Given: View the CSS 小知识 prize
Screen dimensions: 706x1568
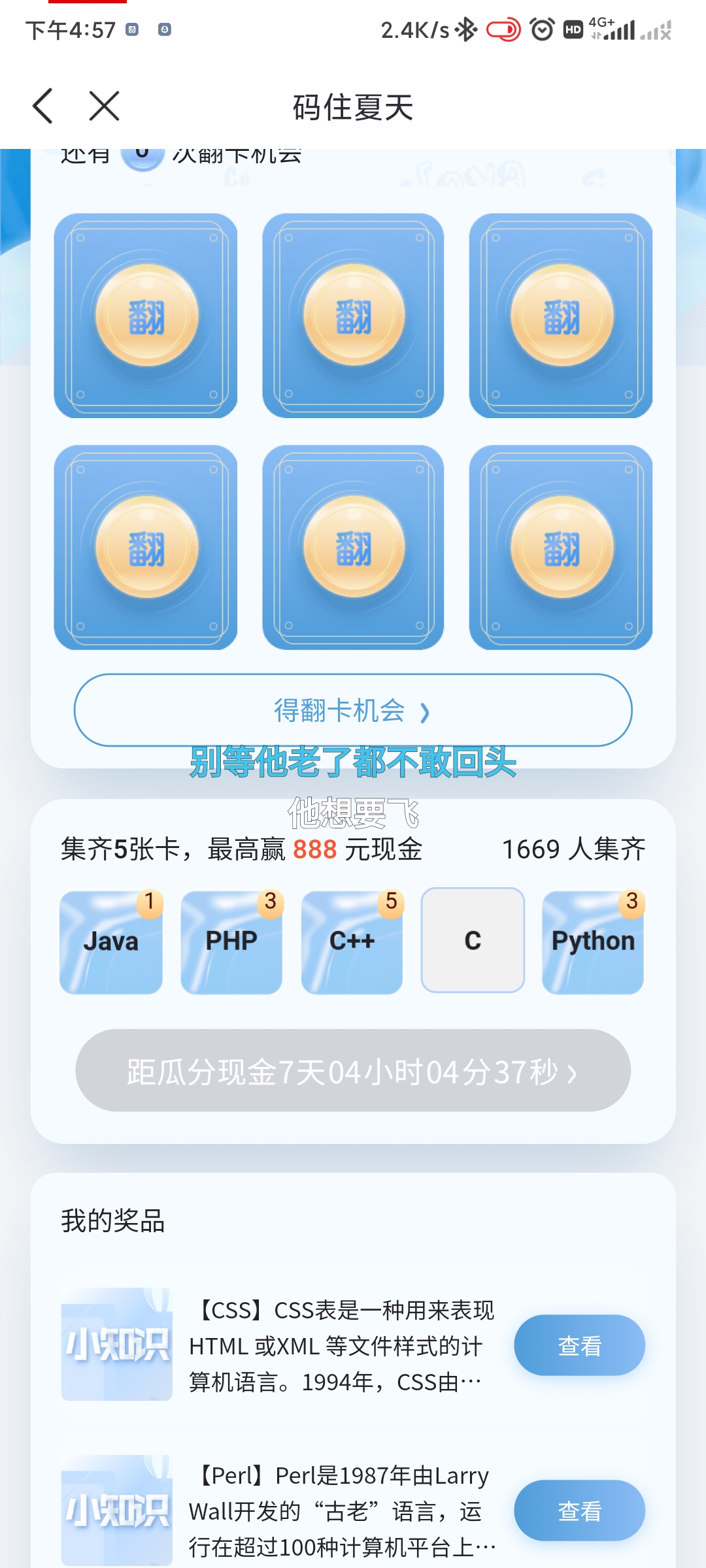Looking at the screenshot, I should click(579, 1345).
